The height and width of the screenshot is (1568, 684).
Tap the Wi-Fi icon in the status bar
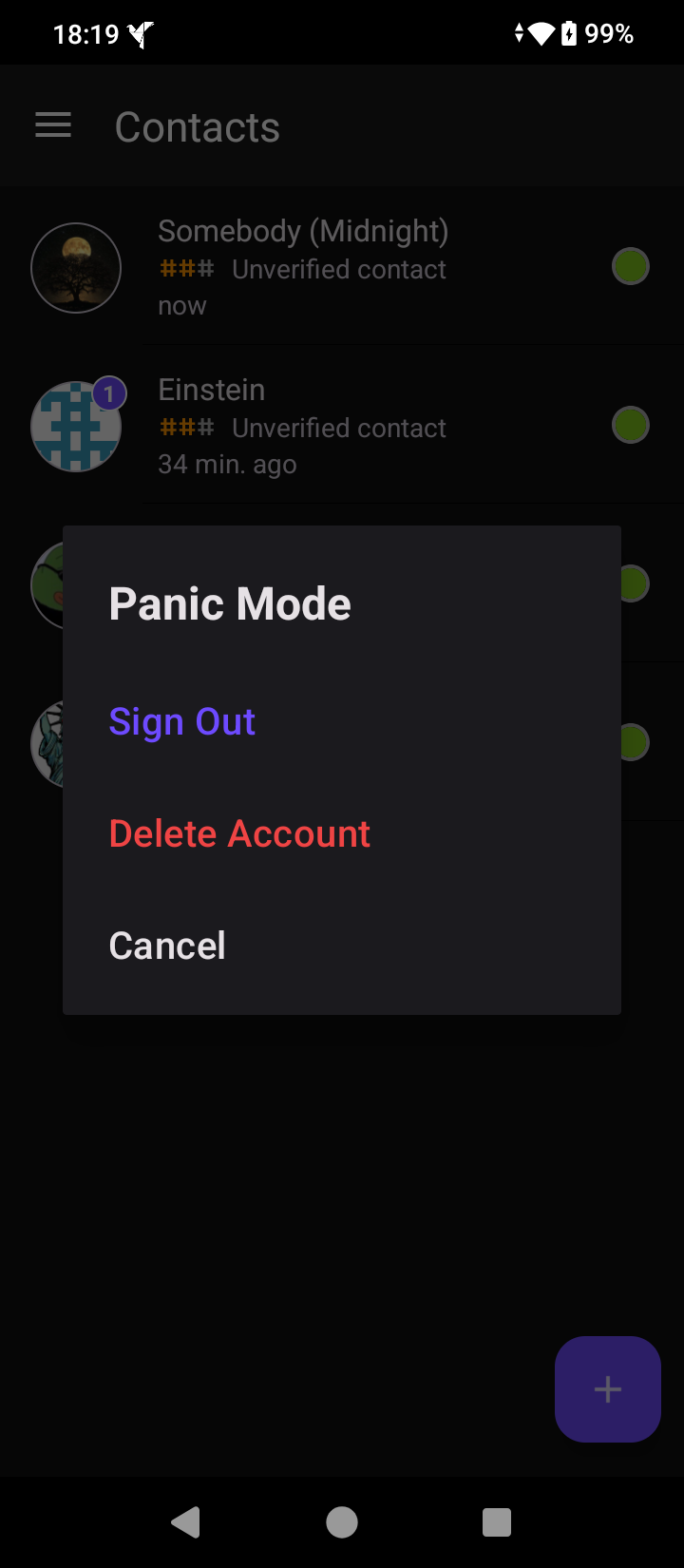point(538,32)
